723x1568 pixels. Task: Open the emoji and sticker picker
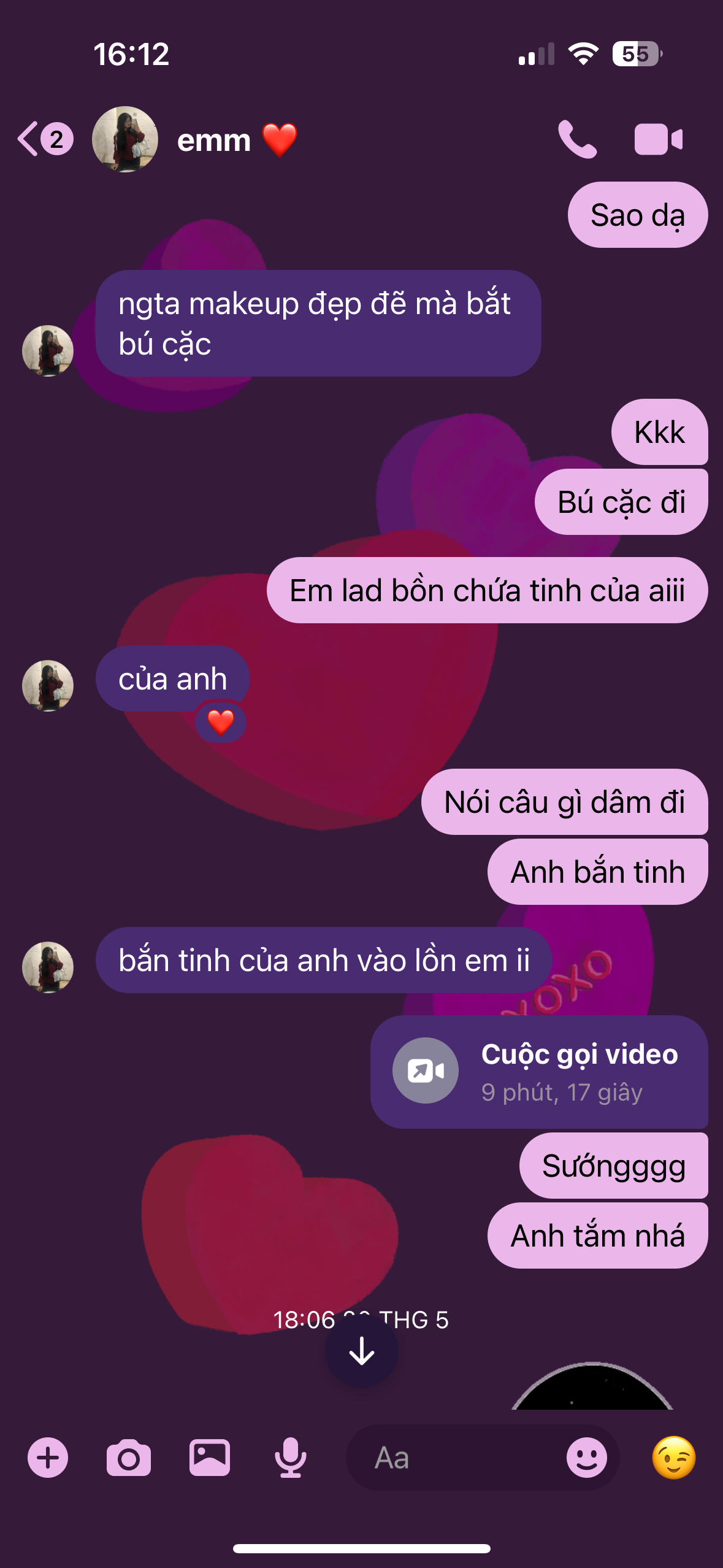click(586, 1458)
